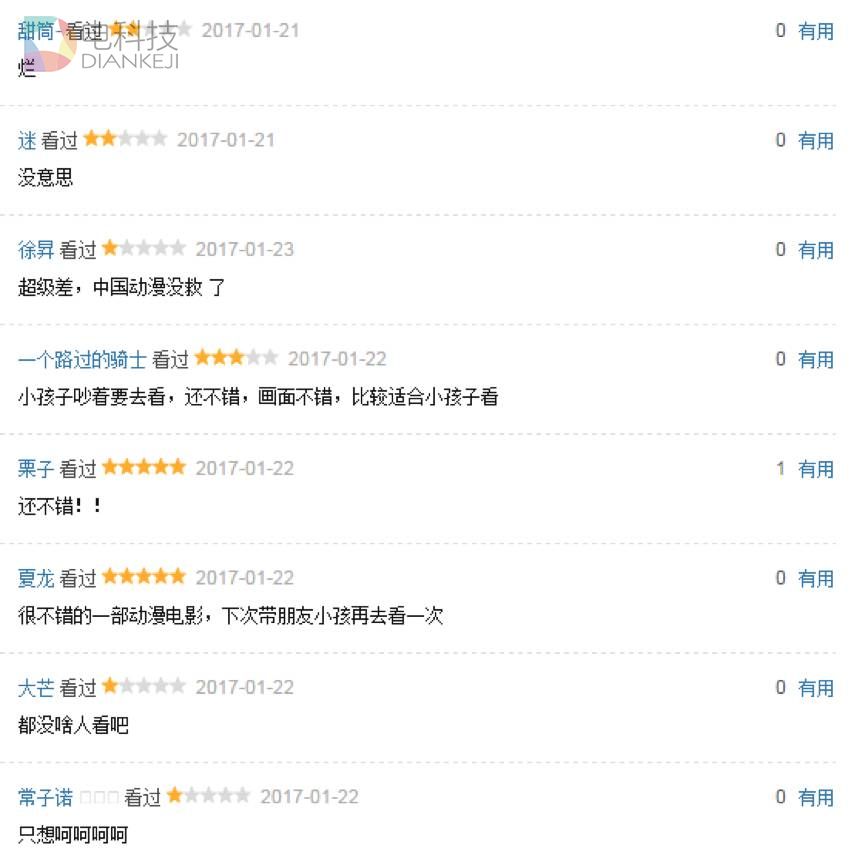View 徐昇's profile page

tap(36, 250)
